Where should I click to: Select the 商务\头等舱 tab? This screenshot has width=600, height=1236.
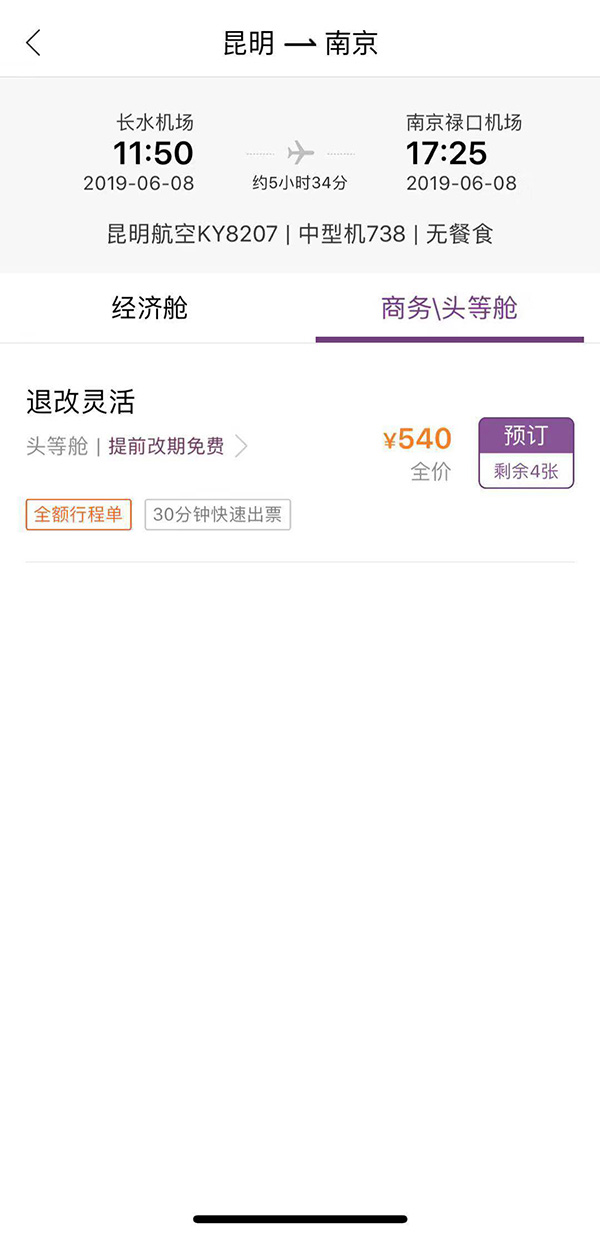pyautogui.click(x=449, y=308)
